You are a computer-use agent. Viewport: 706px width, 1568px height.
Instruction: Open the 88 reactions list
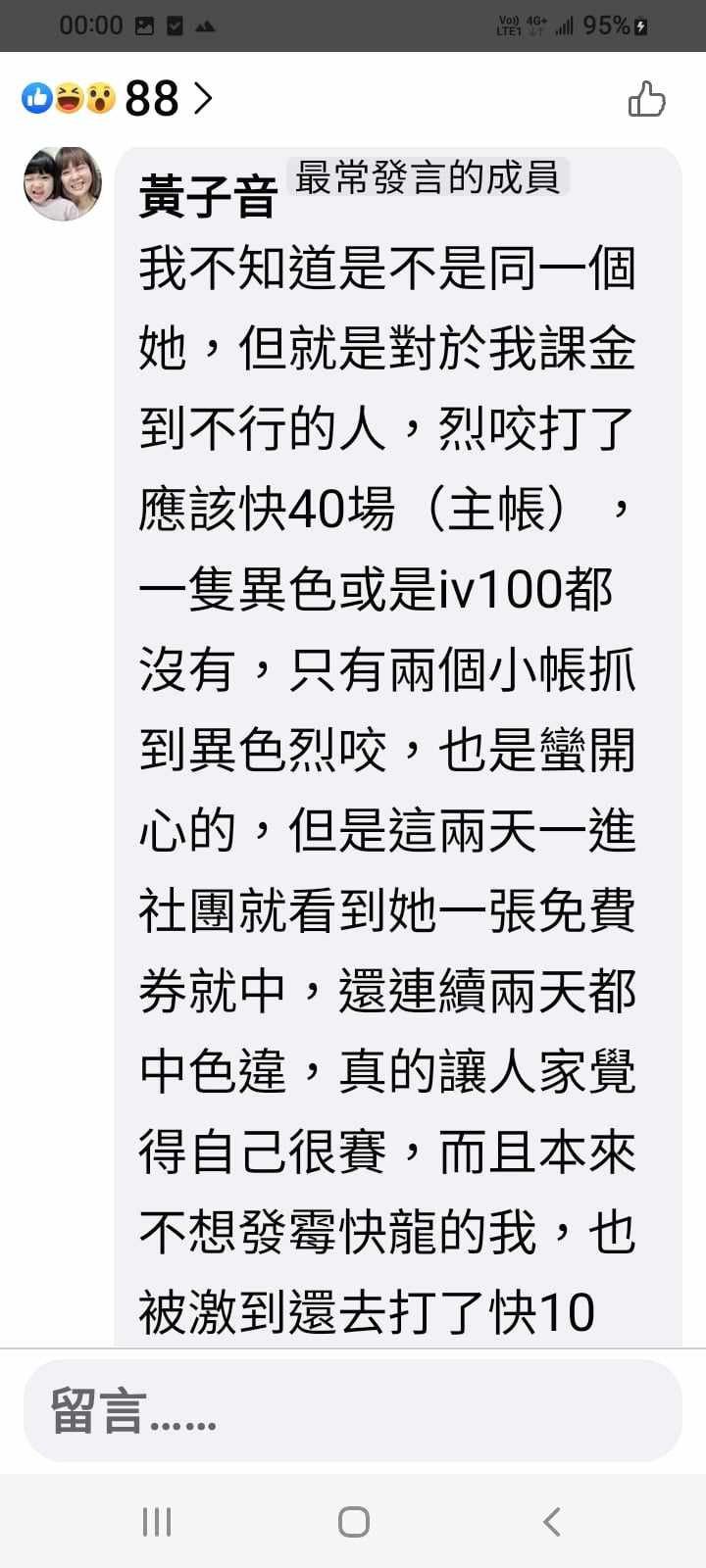(118, 98)
